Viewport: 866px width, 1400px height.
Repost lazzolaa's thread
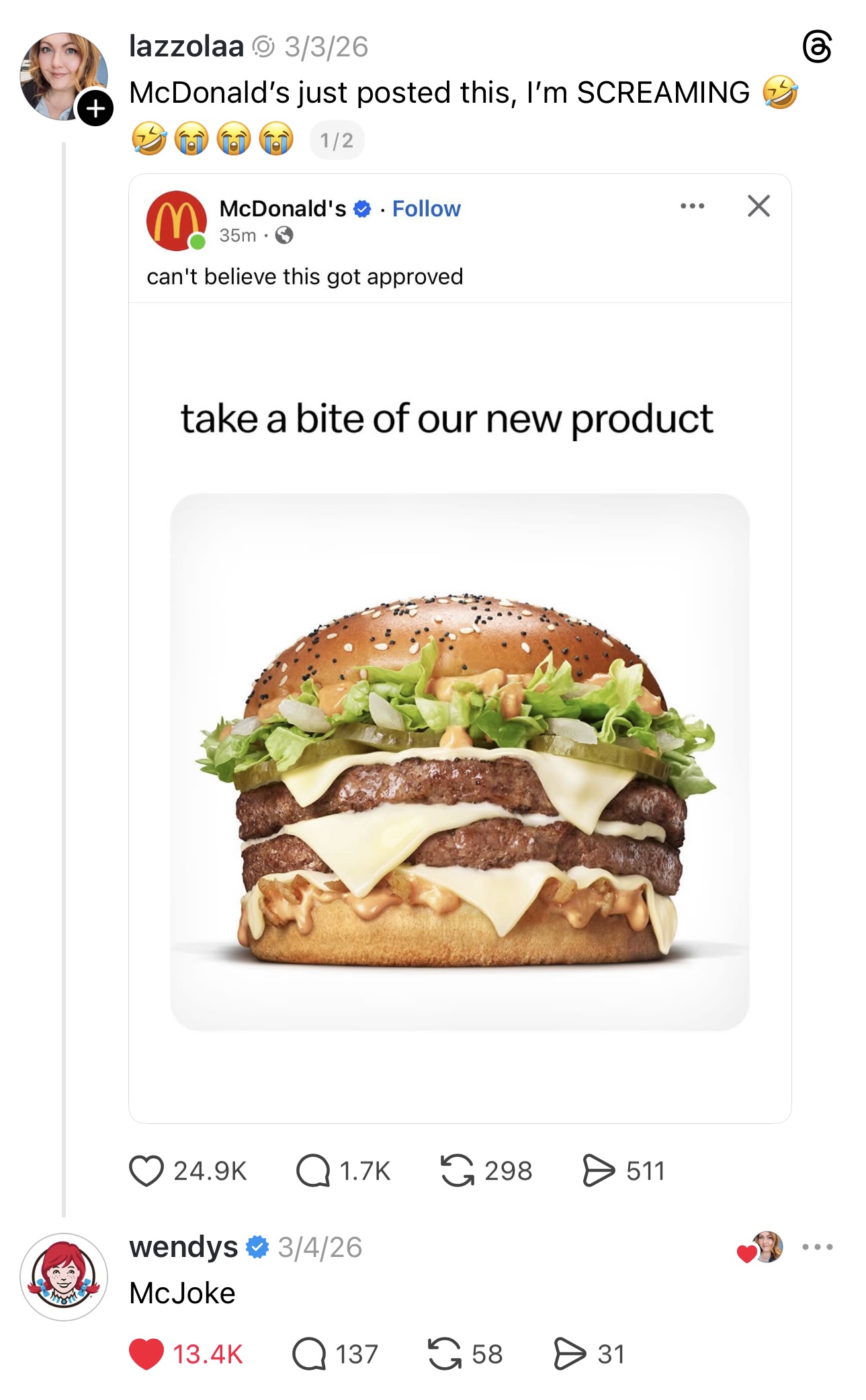pos(457,1171)
